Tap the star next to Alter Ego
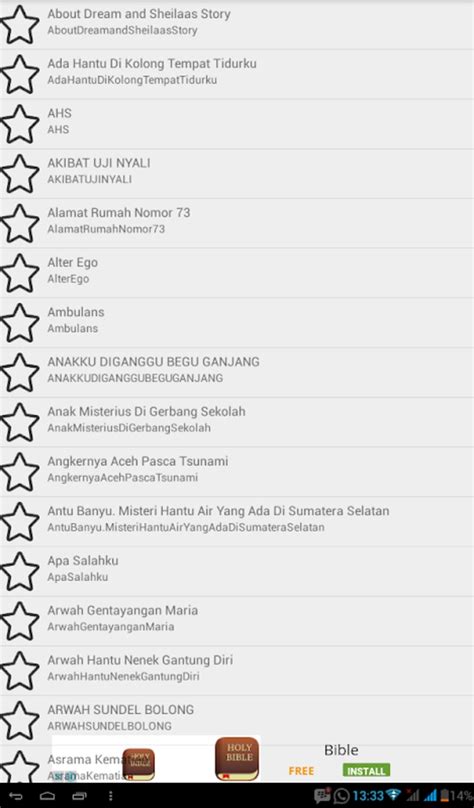Image resolution: width=474 pixels, height=808 pixels. pyautogui.click(x=20, y=273)
